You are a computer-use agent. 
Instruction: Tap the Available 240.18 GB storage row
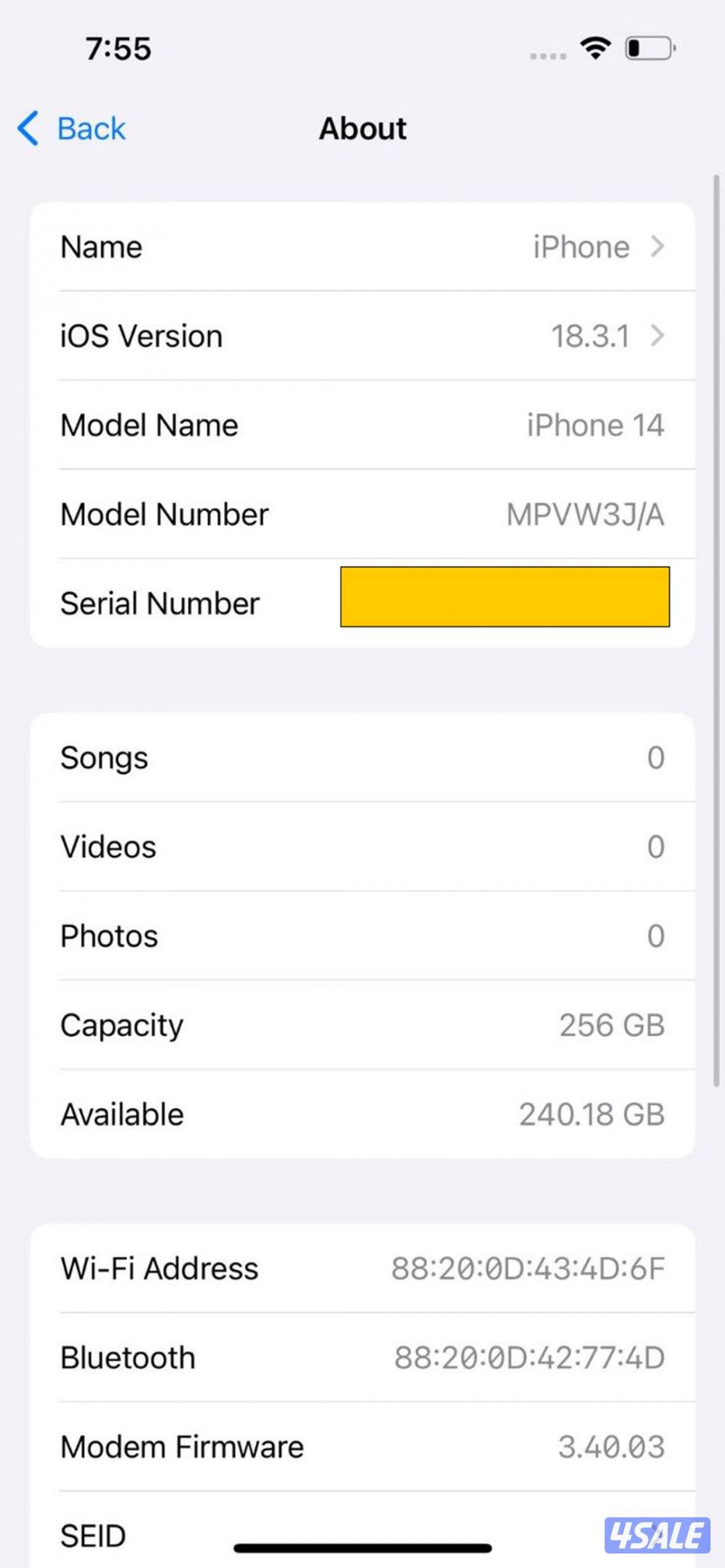click(362, 1114)
